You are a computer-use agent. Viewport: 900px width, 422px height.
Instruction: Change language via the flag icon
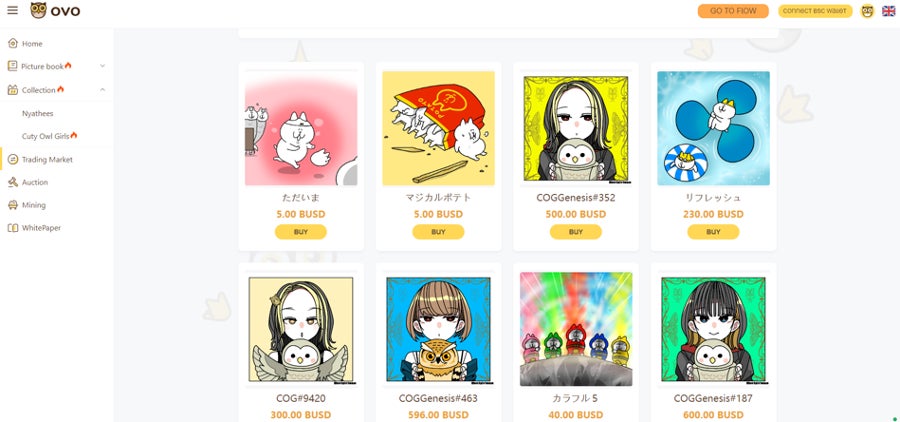coord(888,11)
